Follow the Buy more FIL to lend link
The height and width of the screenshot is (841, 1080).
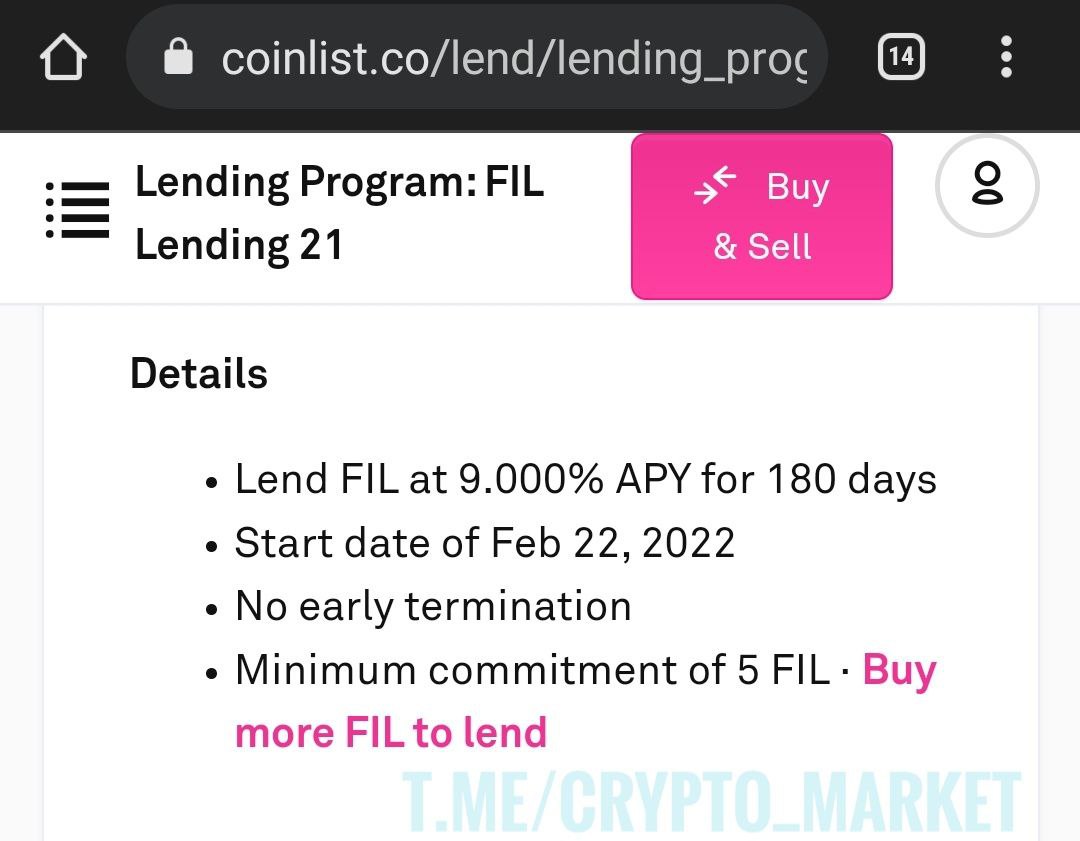pyautogui.click(x=391, y=732)
